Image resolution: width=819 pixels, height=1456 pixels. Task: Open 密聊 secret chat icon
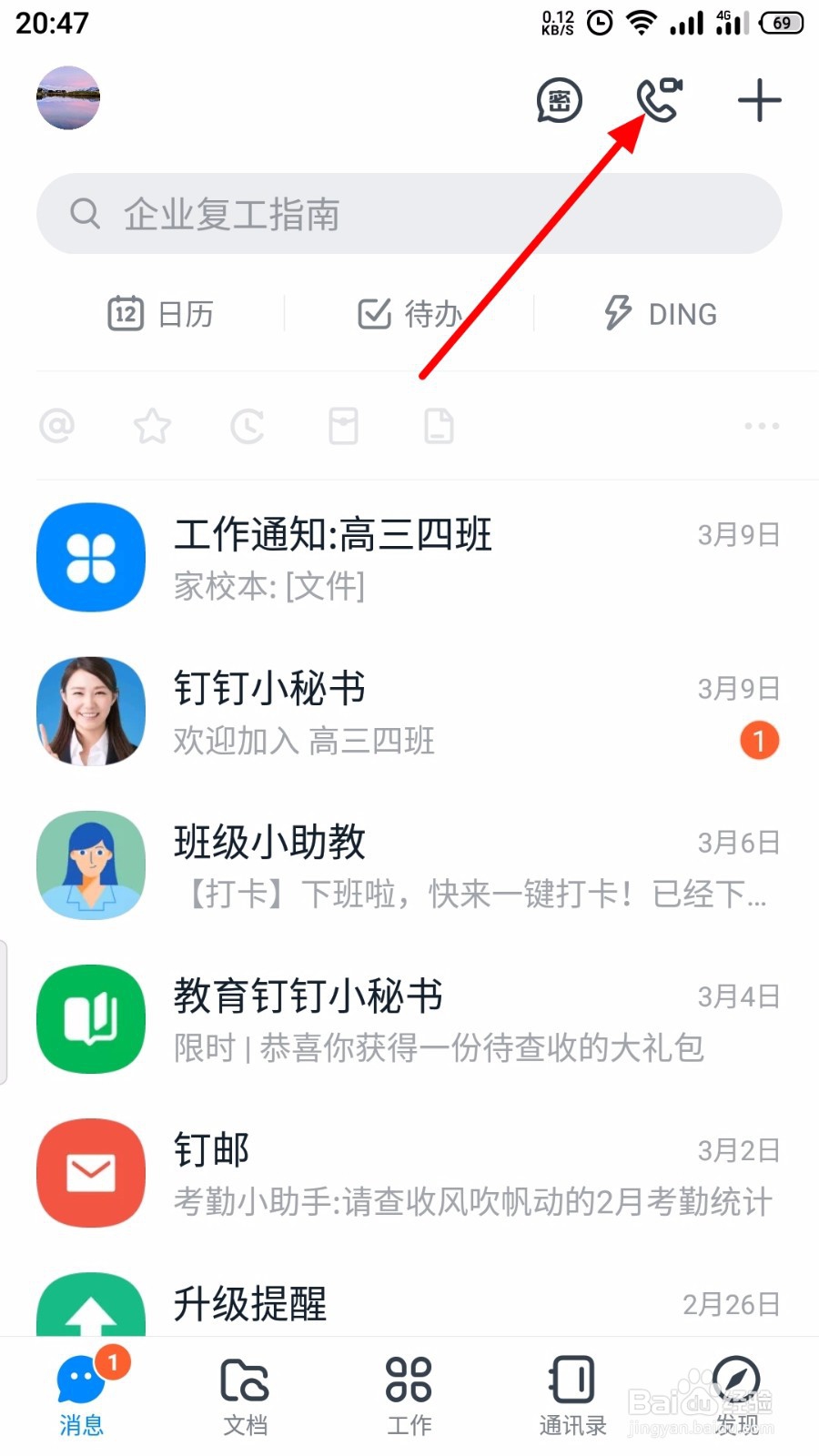(559, 102)
